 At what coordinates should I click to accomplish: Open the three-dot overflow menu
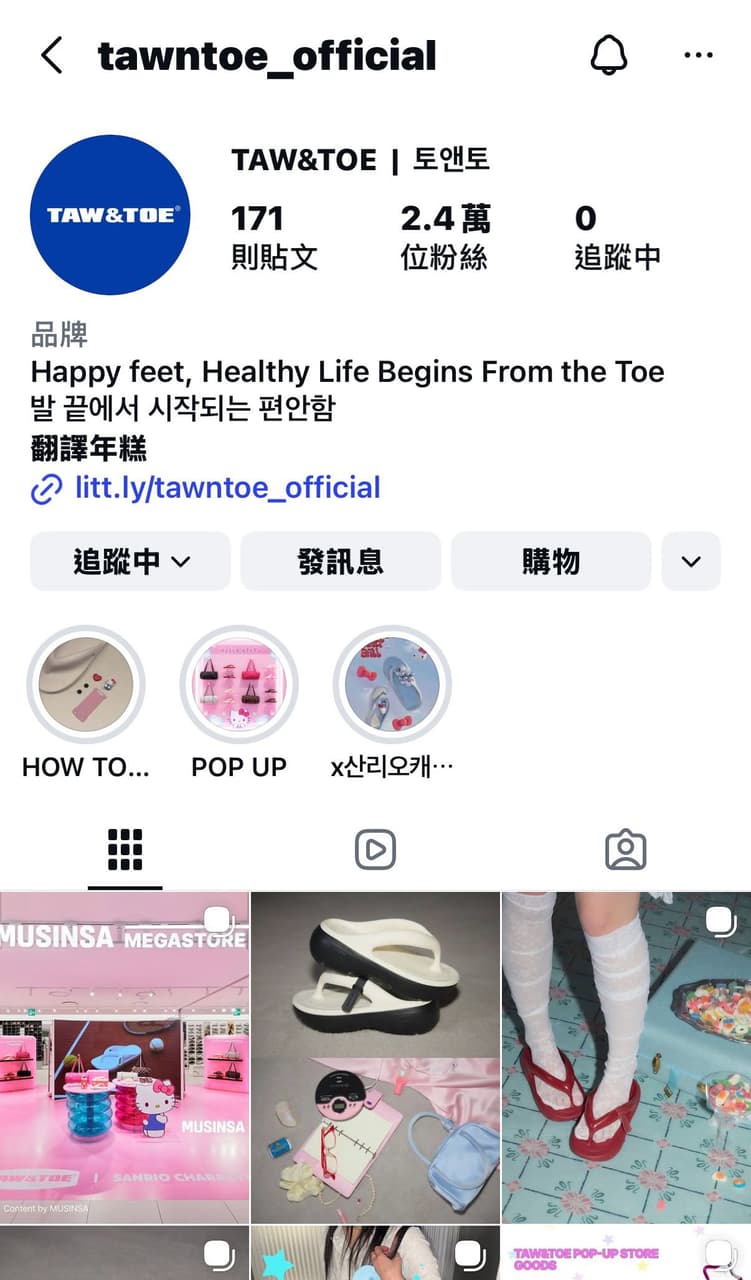point(698,56)
